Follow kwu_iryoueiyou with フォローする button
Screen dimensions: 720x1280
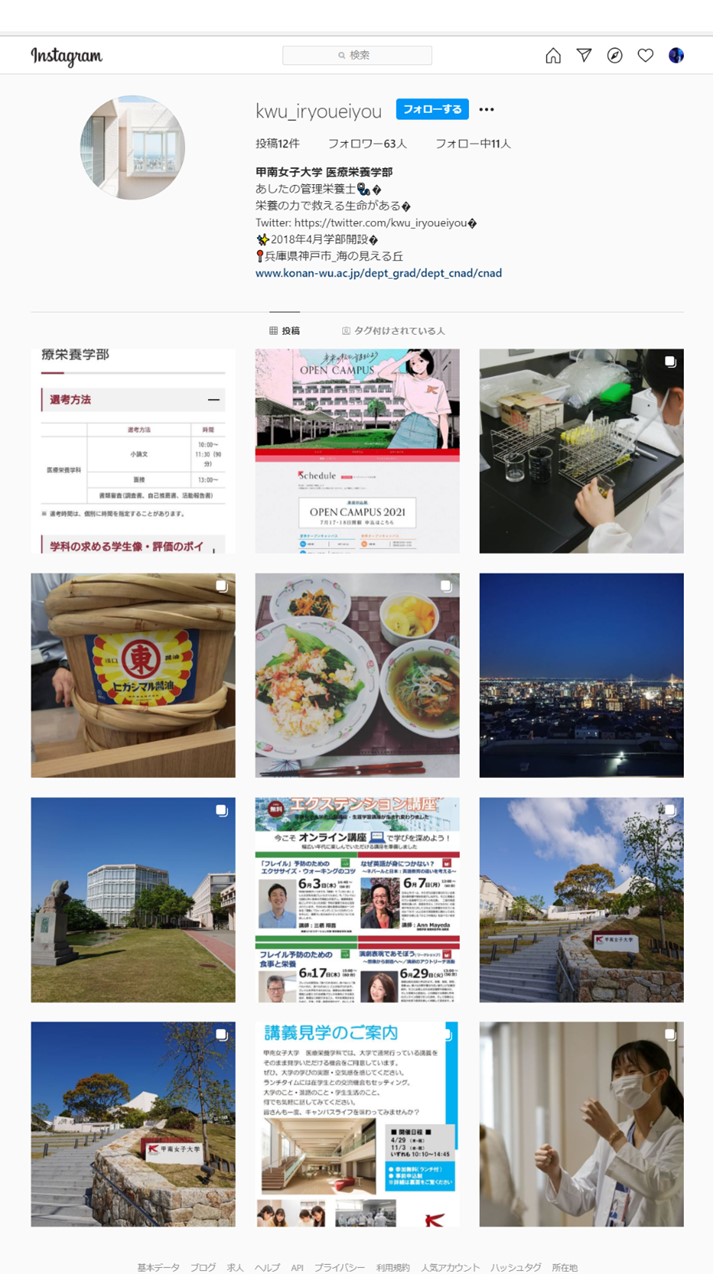[x=432, y=109]
